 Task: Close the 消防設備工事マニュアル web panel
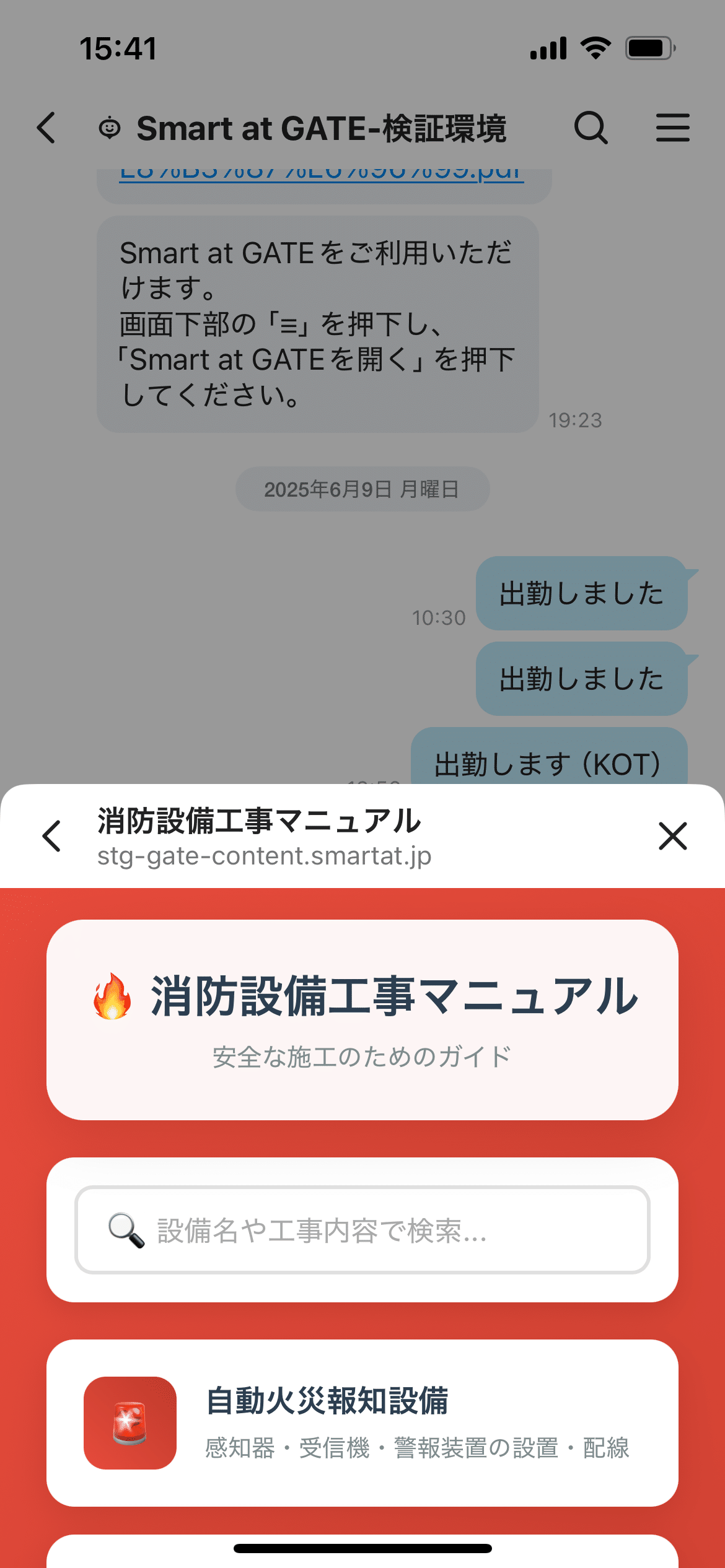click(672, 836)
